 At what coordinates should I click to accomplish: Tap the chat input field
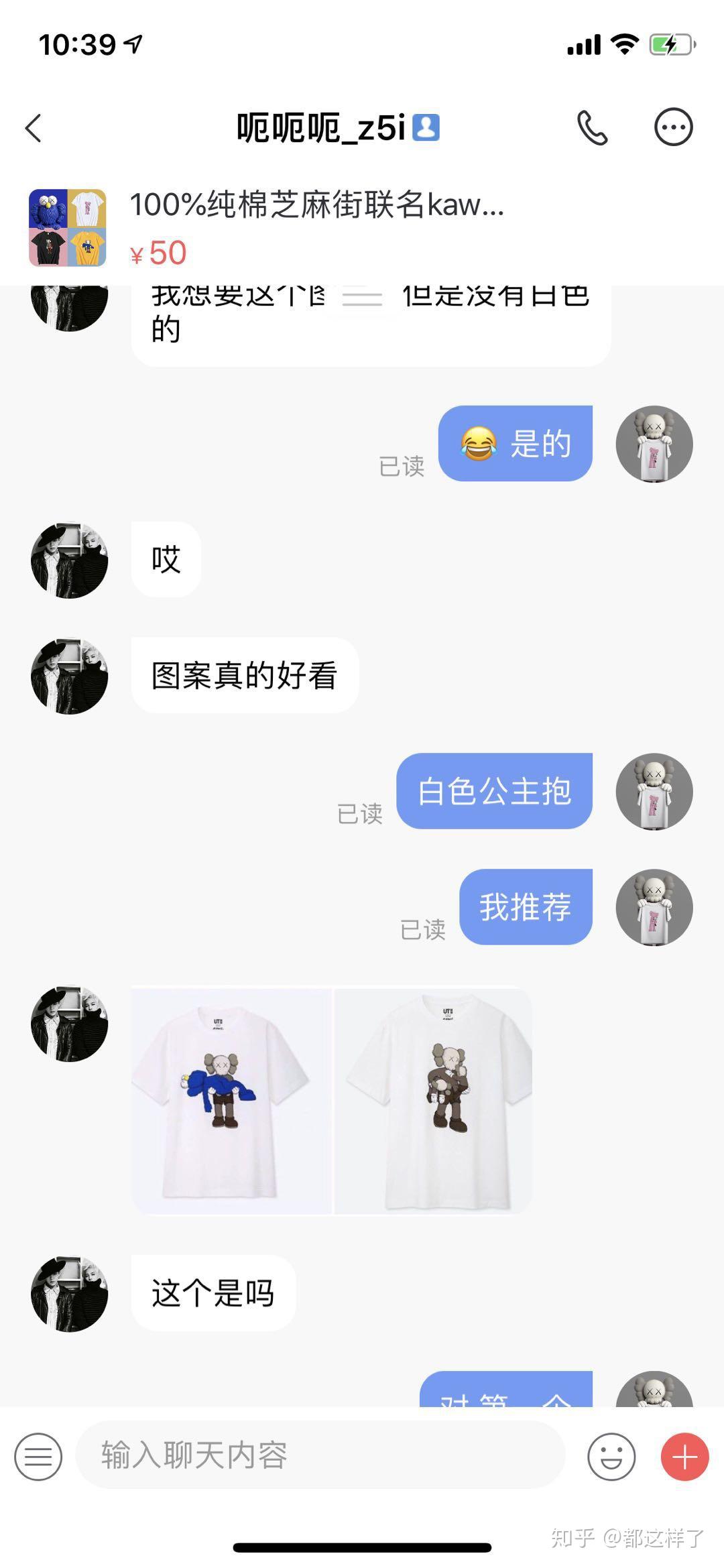pos(320,1455)
